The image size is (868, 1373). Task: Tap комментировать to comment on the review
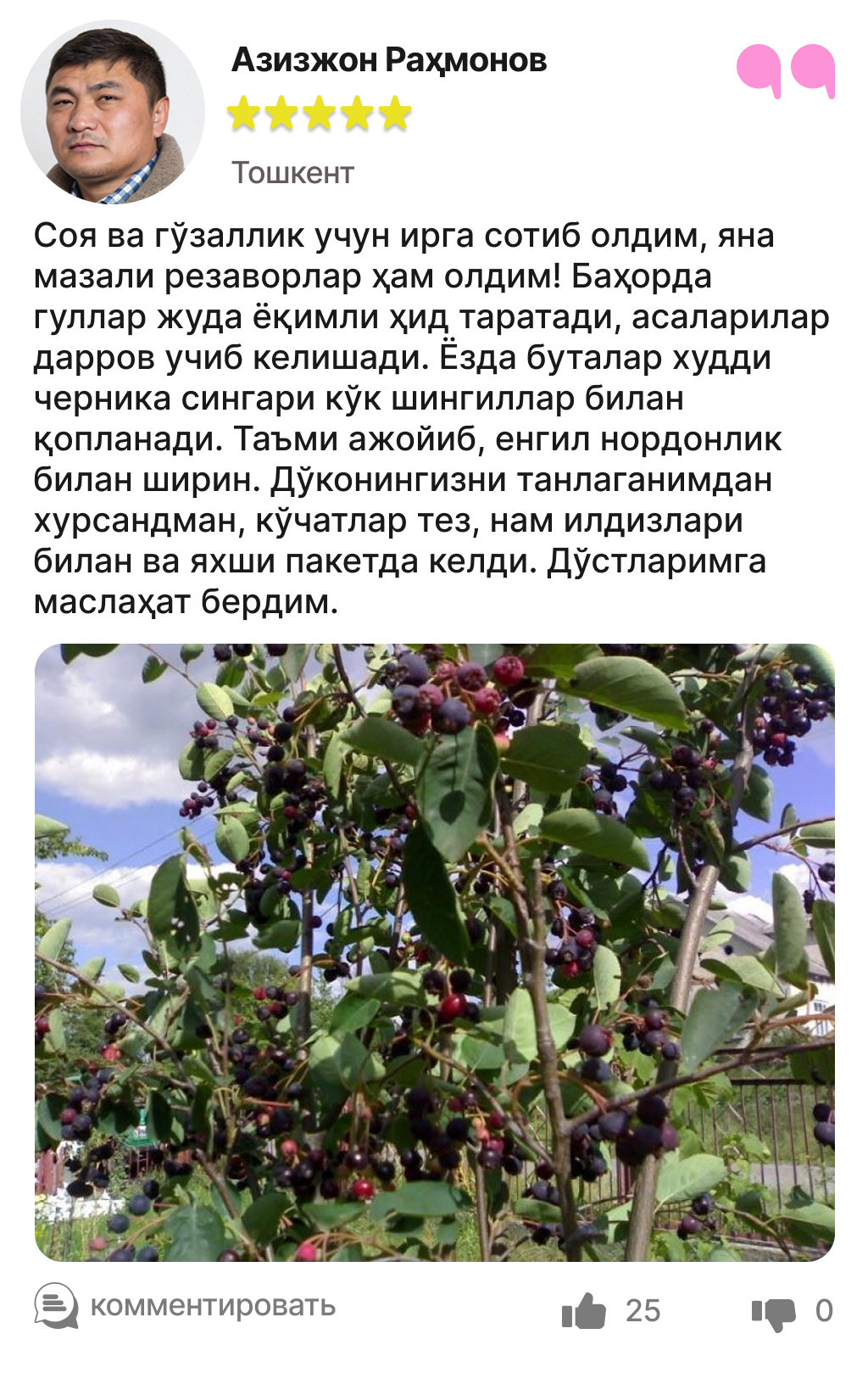212,1307
